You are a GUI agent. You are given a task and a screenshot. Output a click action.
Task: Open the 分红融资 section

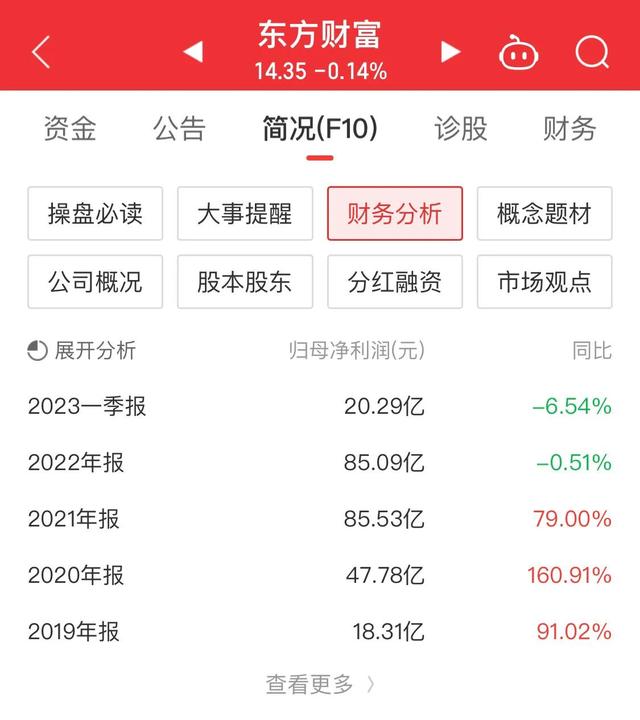[x=395, y=282]
